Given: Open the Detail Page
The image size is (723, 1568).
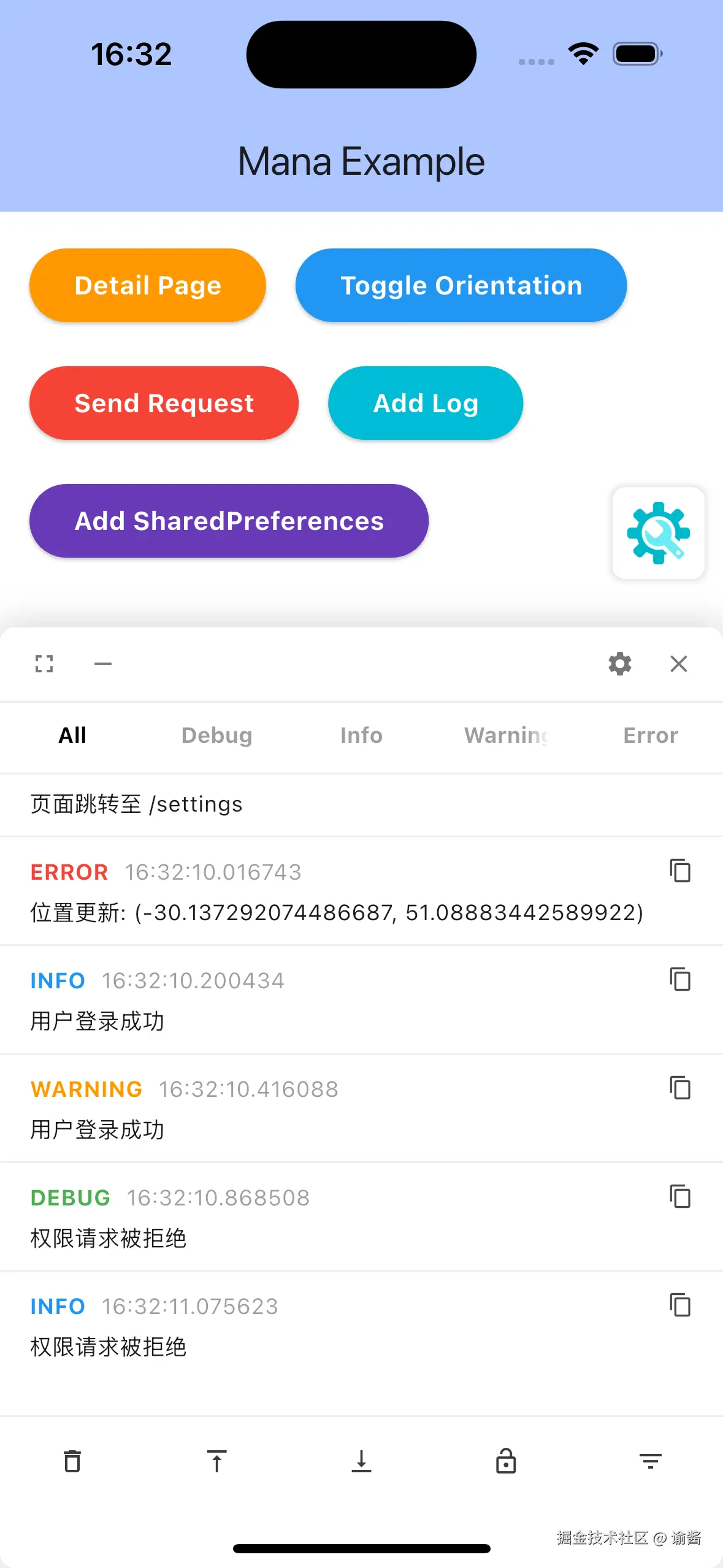Looking at the screenshot, I should [147, 285].
